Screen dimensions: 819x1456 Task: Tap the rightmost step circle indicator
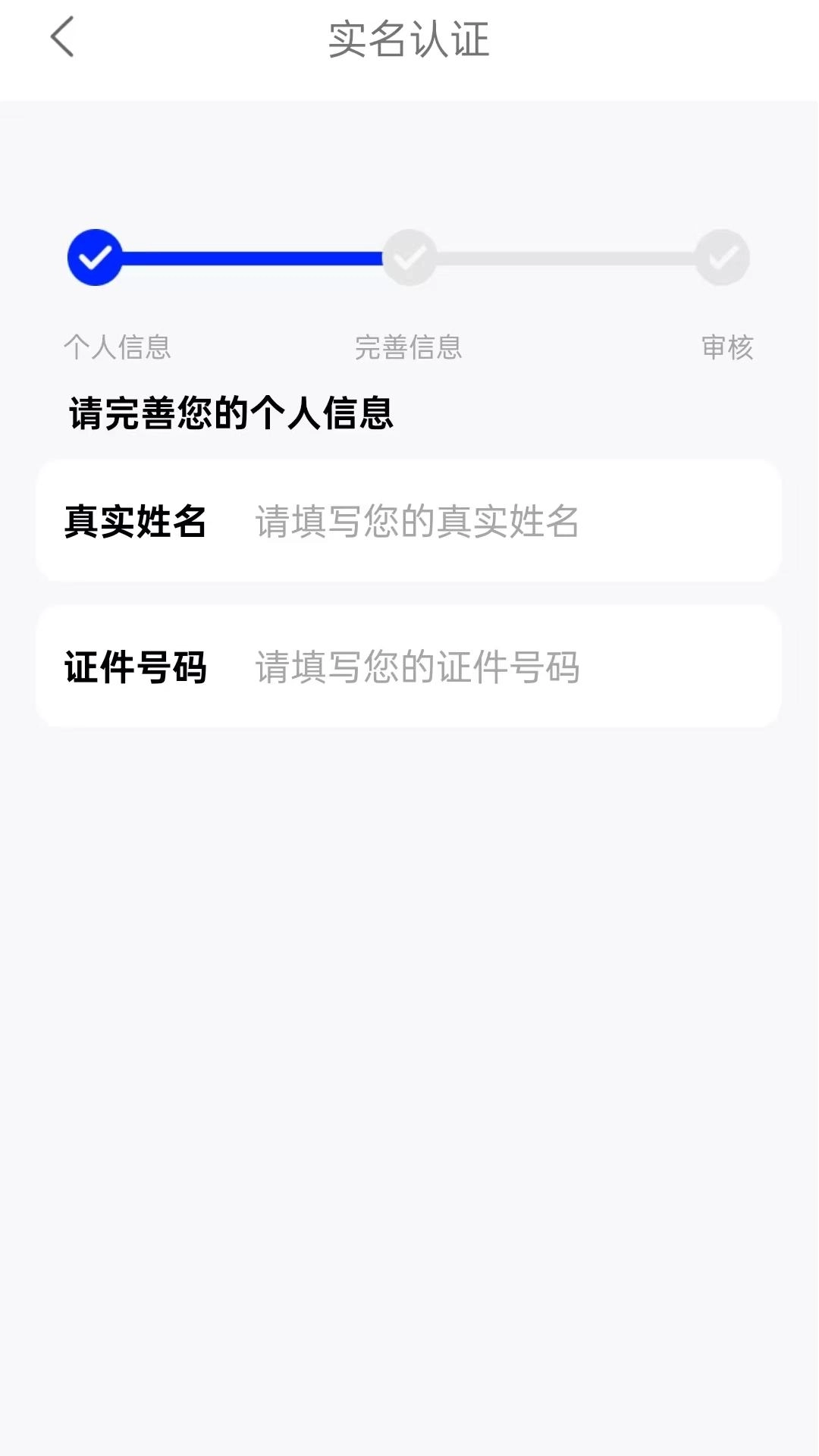tap(722, 257)
